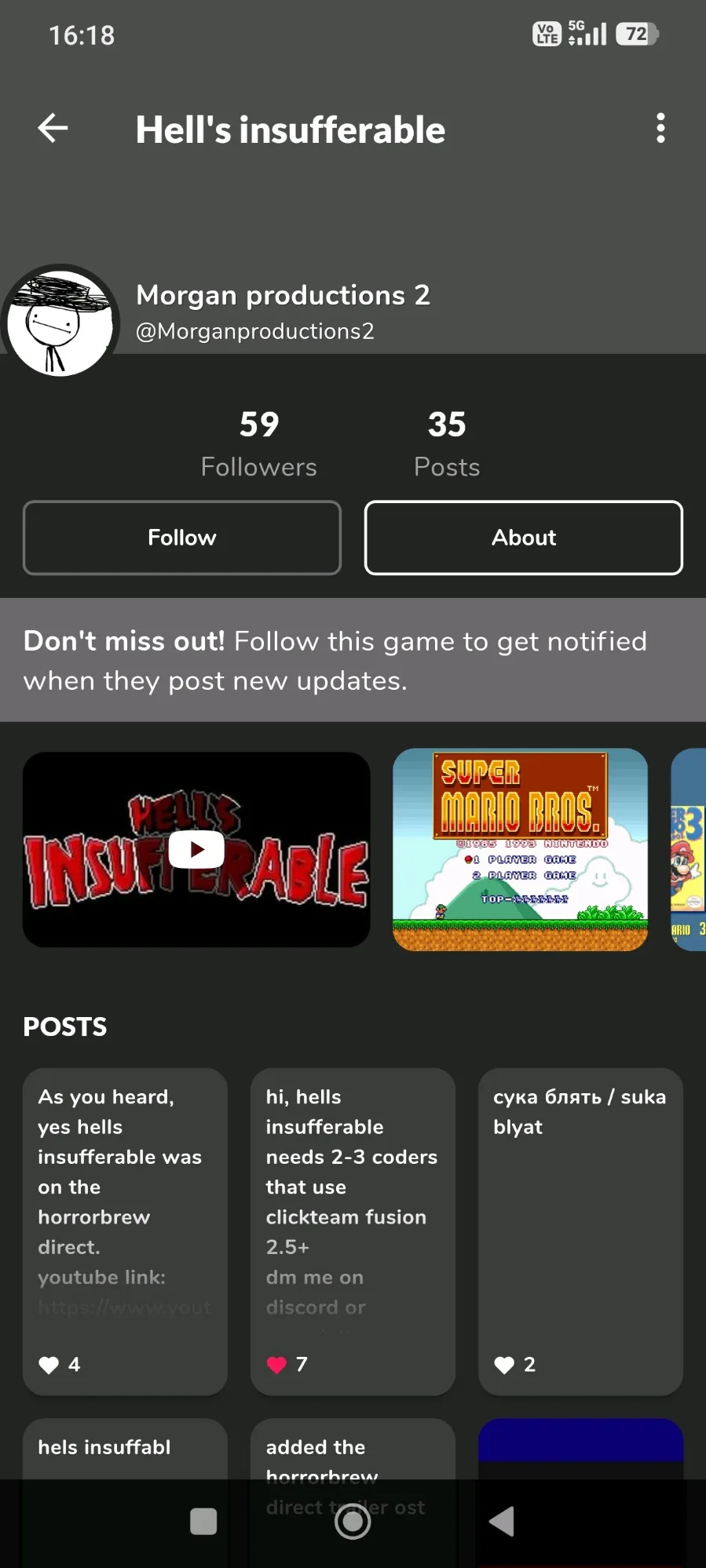706x1568 pixels.
Task: Open the "сука блять / suka blyat" post
Action: tap(580, 1201)
